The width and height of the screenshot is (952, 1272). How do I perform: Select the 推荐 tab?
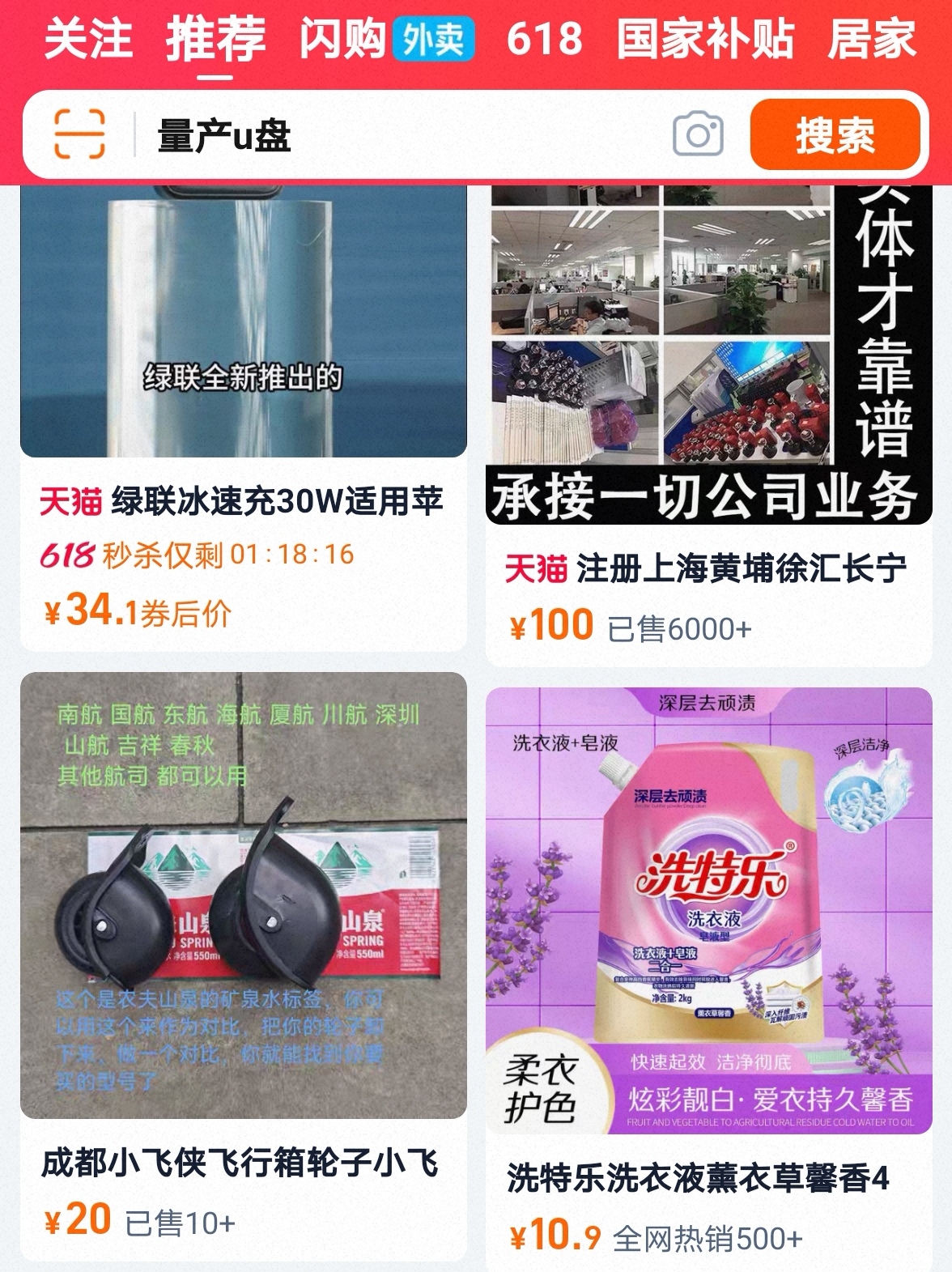point(215,38)
